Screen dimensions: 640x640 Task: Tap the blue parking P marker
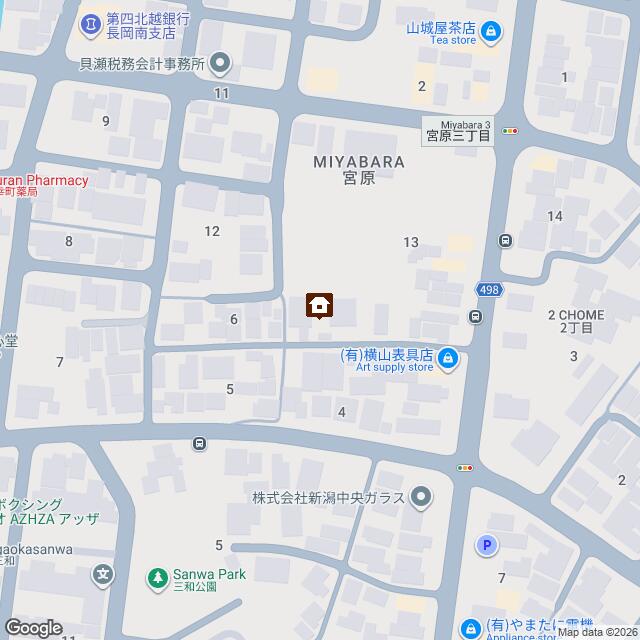coord(486,545)
